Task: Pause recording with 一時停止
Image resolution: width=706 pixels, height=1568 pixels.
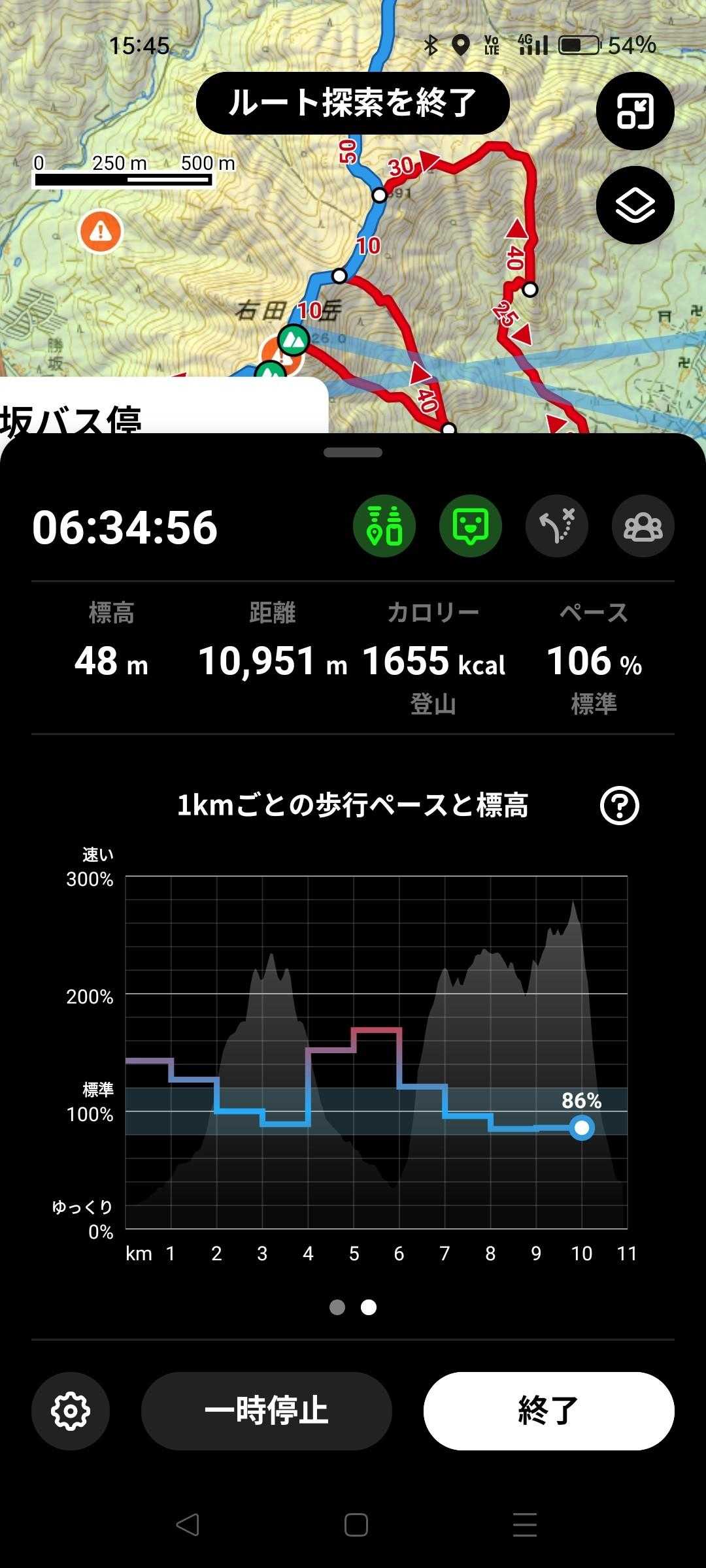Action: click(267, 1411)
